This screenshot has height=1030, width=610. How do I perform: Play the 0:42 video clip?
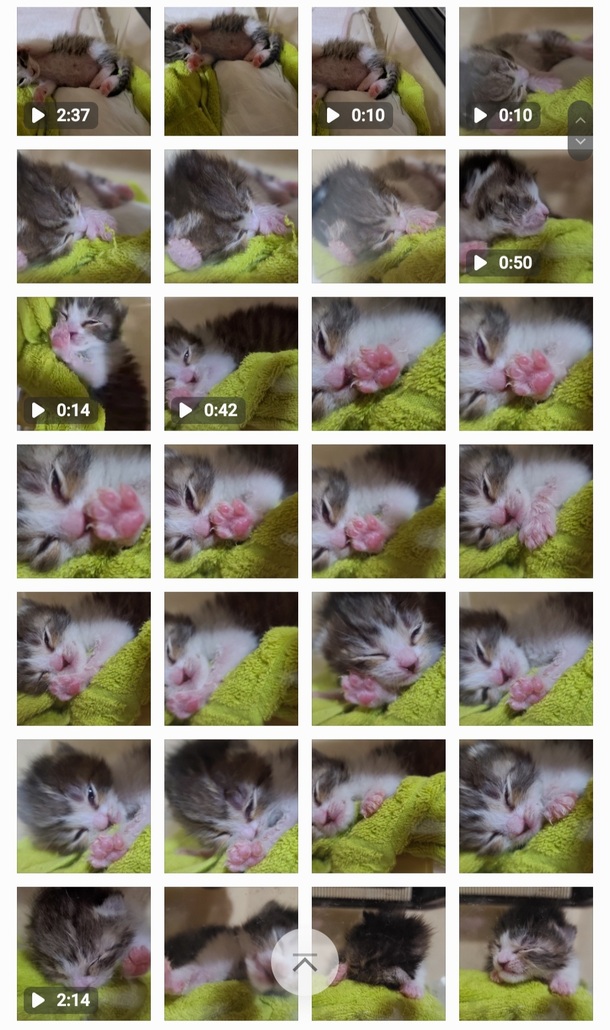tap(231, 363)
